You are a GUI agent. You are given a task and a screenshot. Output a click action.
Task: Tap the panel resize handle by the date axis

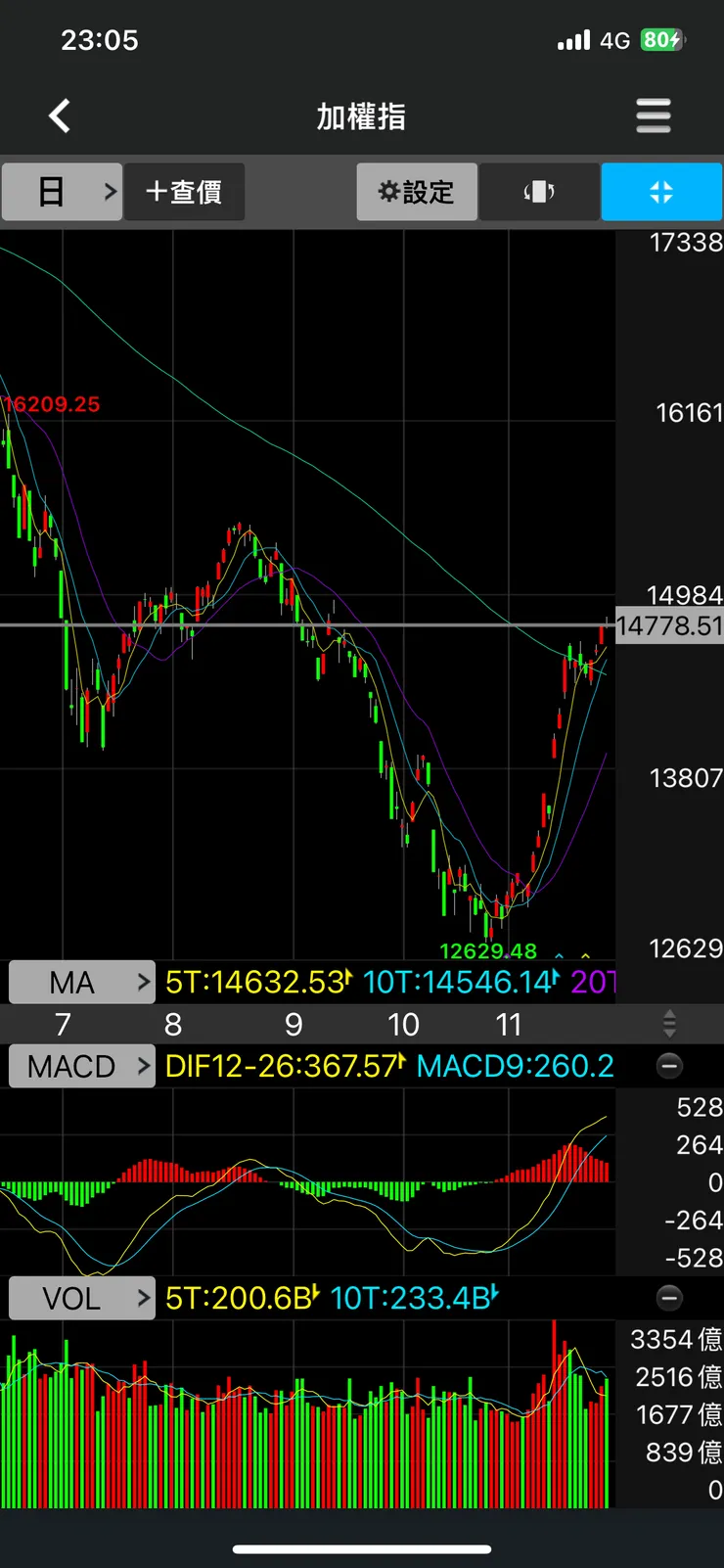[669, 1024]
